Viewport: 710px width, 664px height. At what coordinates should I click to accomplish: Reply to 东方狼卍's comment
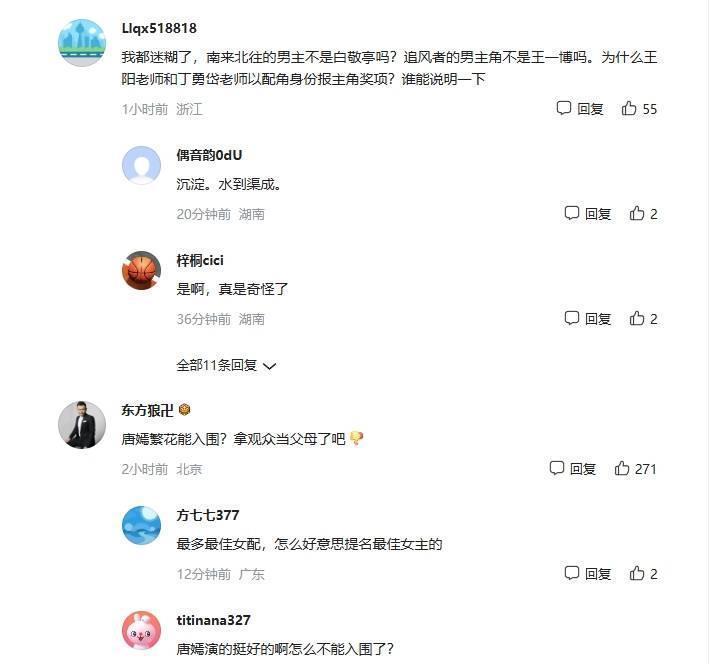pos(573,469)
